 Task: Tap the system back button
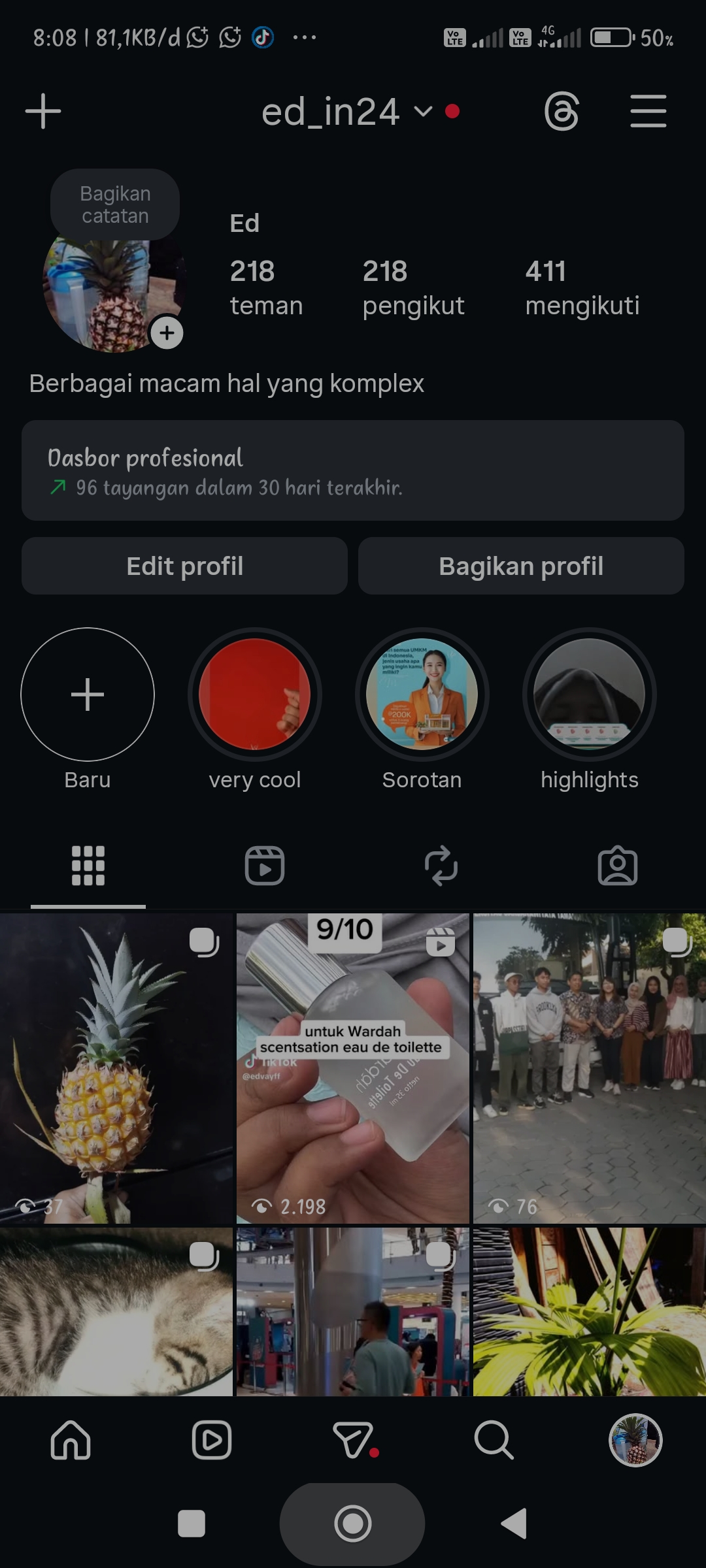click(x=514, y=1524)
